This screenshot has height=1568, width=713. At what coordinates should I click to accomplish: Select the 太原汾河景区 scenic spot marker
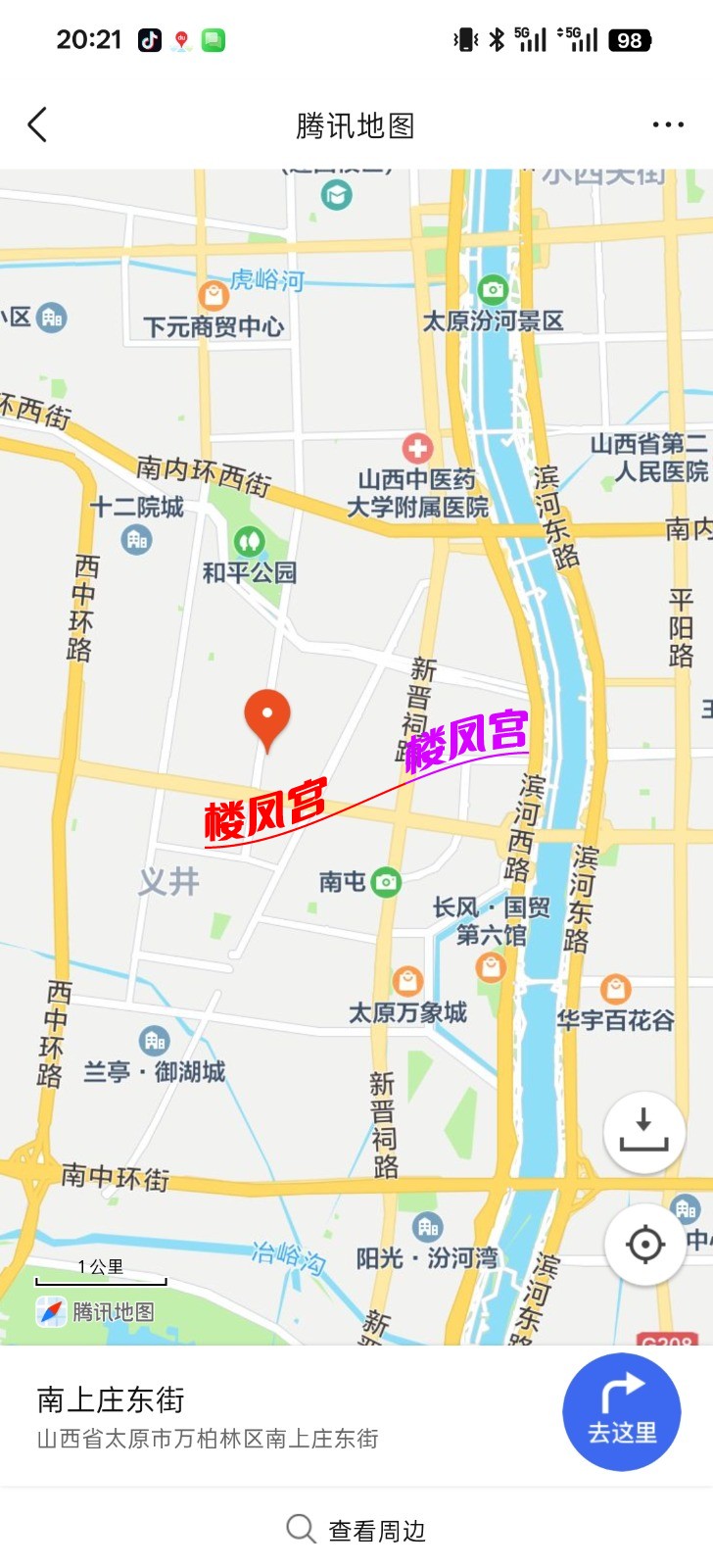click(x=493, y=289)
